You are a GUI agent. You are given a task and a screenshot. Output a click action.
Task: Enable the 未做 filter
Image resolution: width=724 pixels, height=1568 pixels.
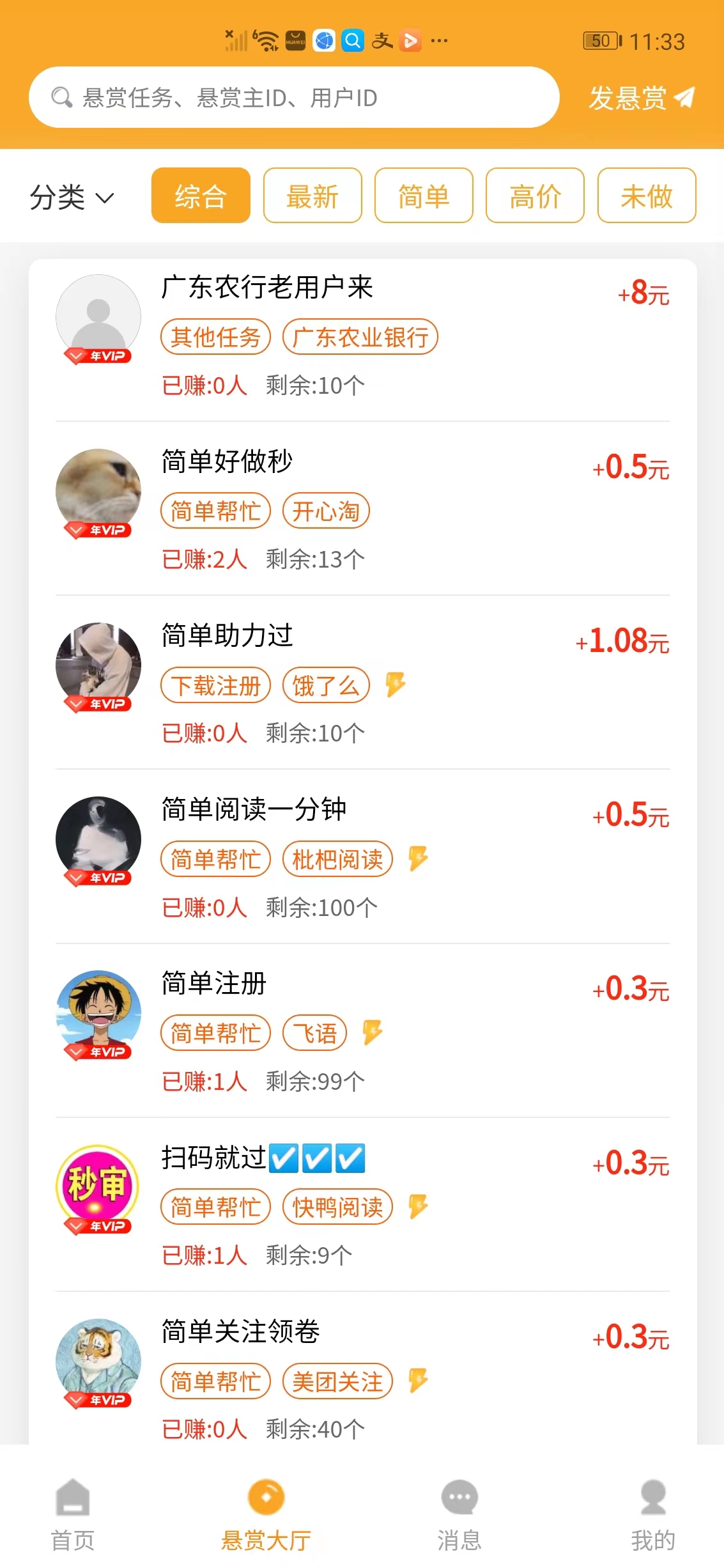pos(645,196)
